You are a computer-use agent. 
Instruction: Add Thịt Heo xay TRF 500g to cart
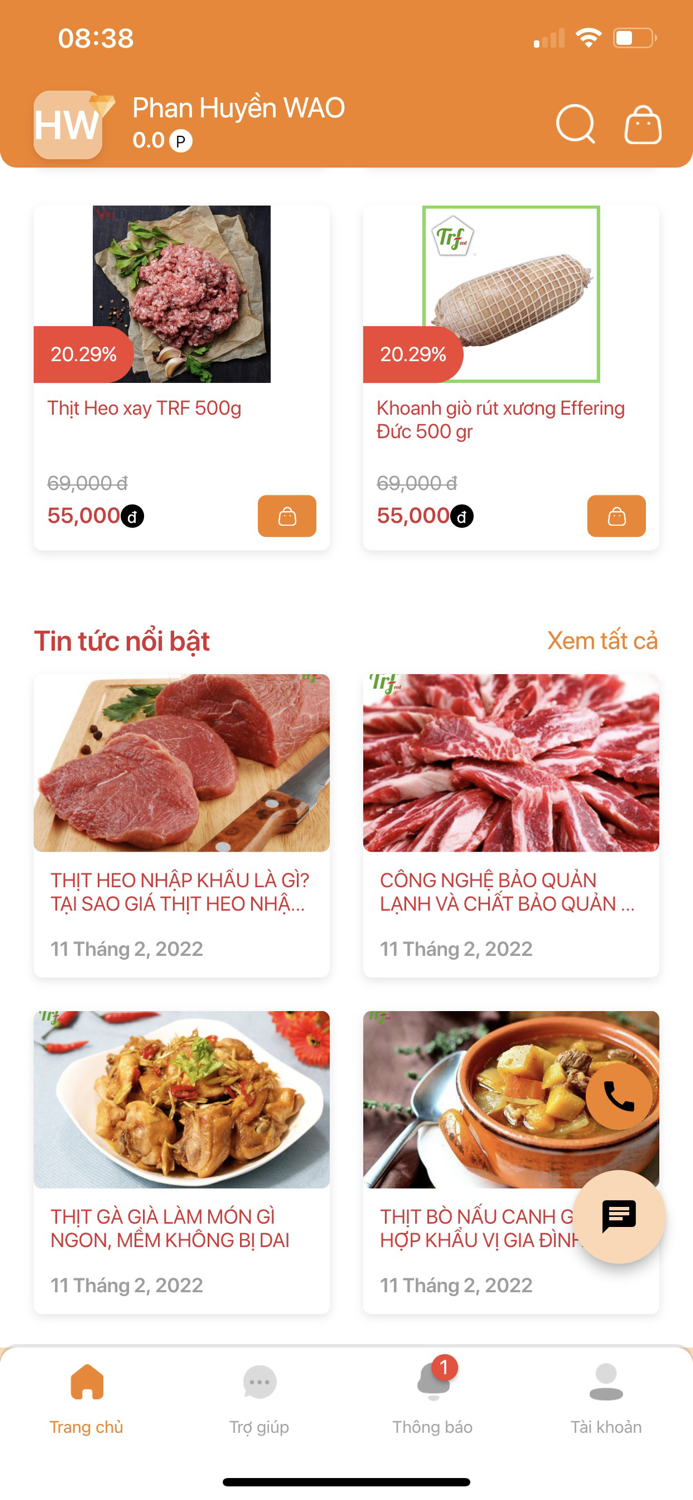pos(287,516)
